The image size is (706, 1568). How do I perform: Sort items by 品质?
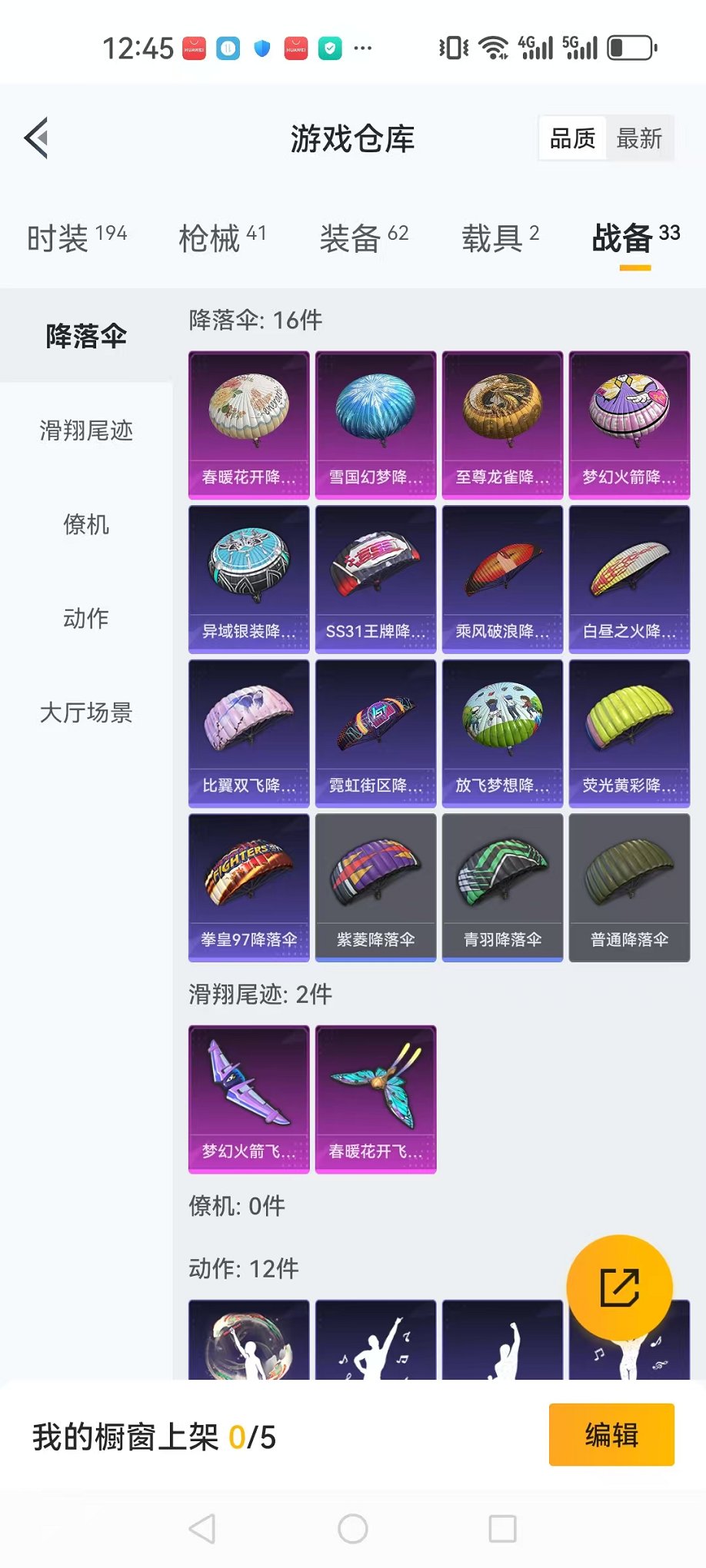(572, 138)
